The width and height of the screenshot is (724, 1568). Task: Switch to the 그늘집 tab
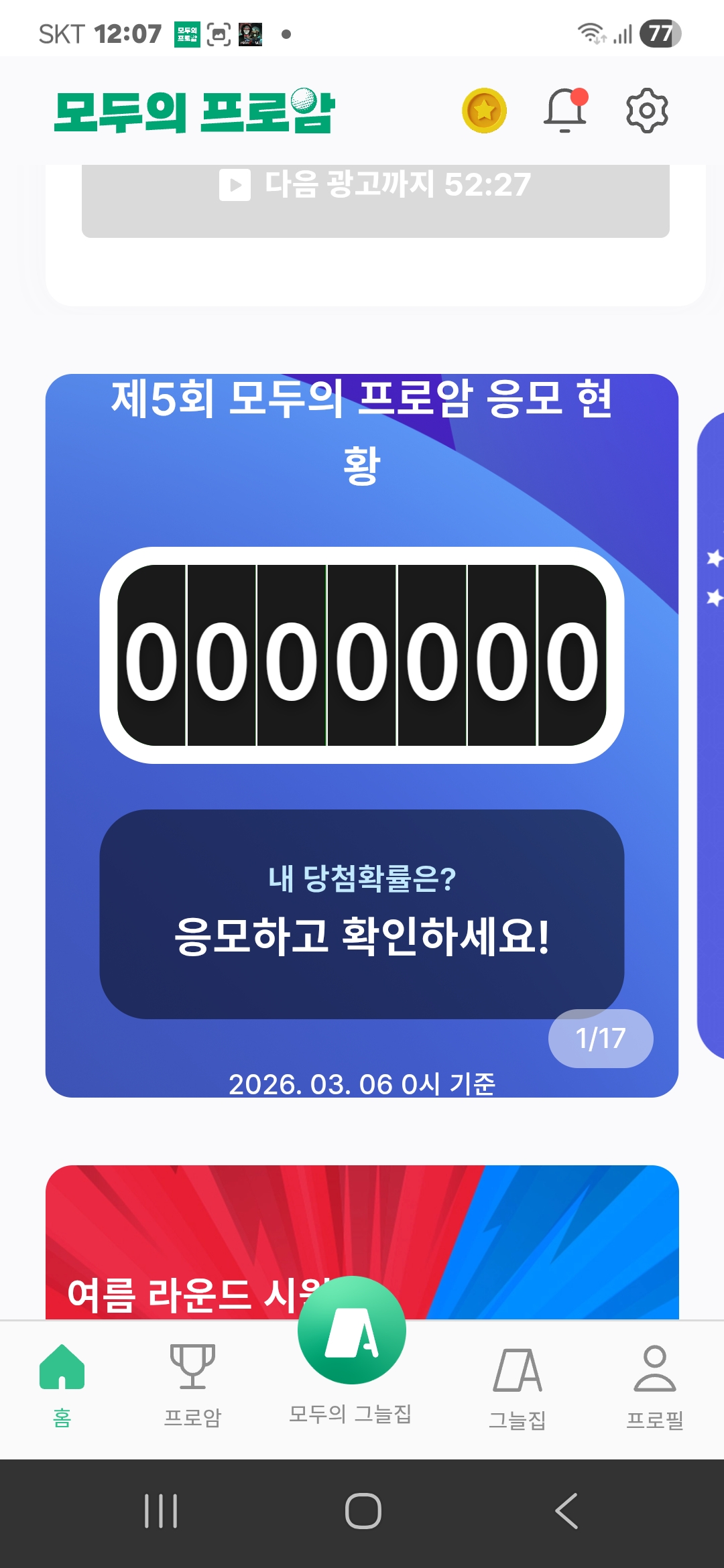point(517,1387)
